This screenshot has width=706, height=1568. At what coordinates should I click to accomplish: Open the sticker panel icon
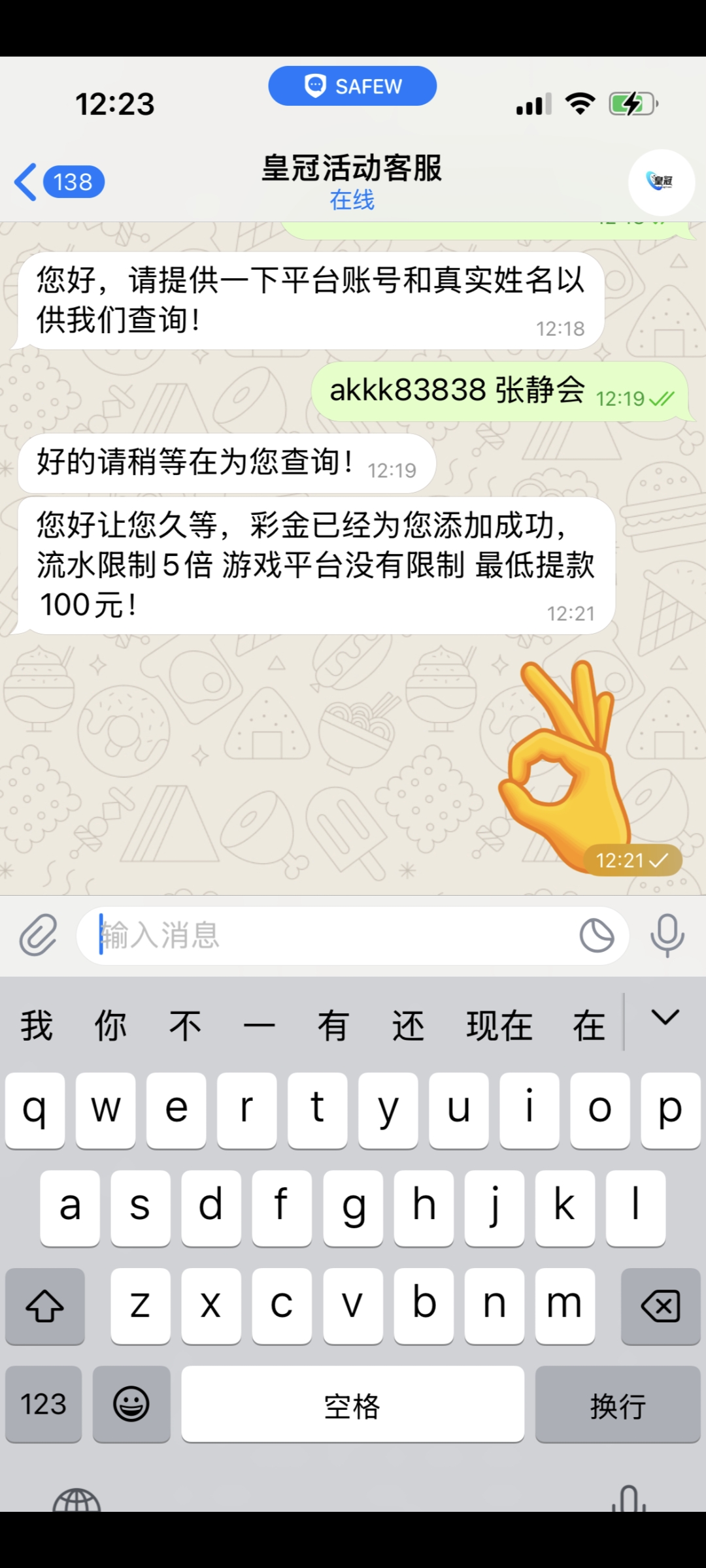[x=596, y=936]
